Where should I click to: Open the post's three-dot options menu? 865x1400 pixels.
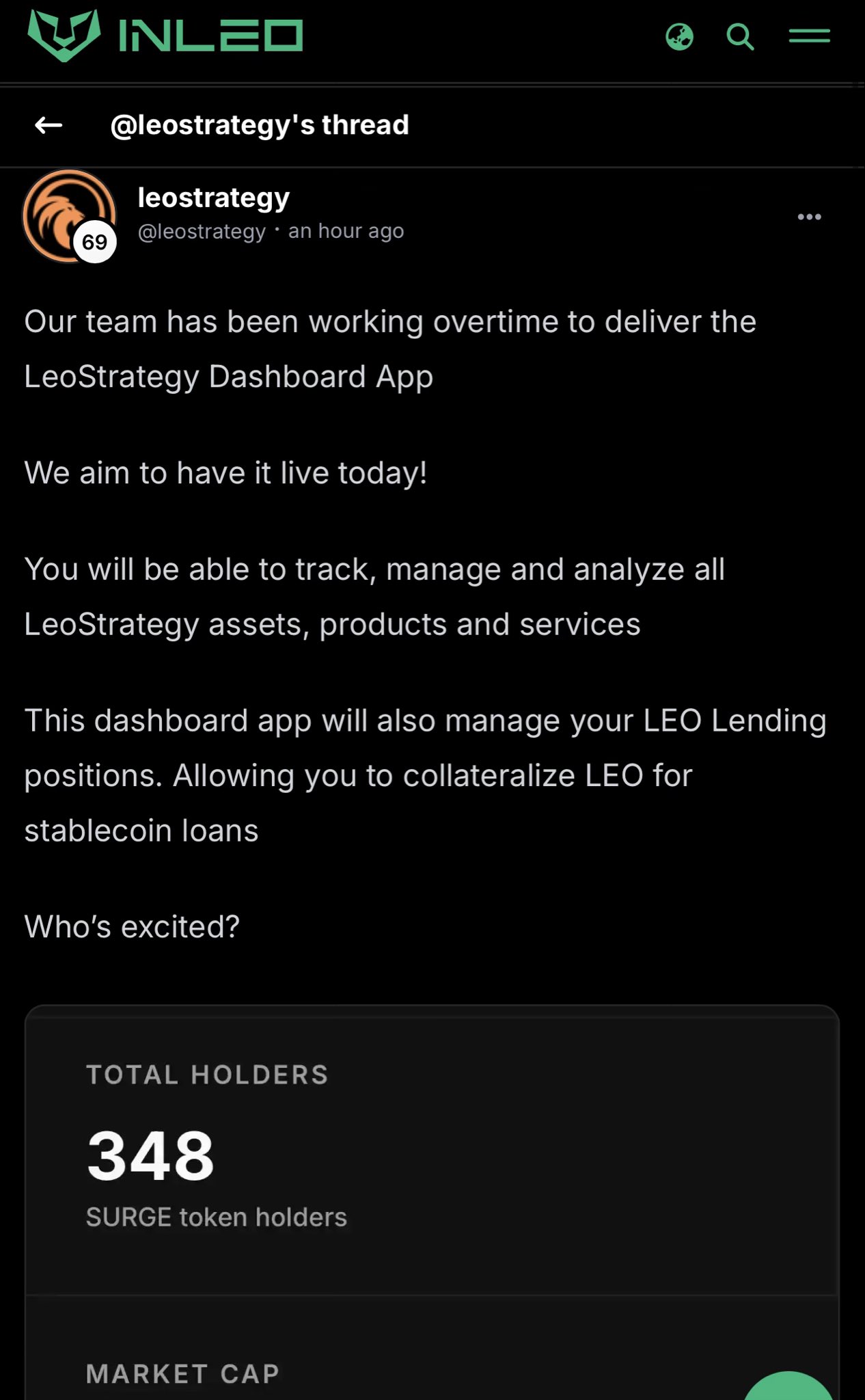pyautogui.click(x=809, y=217)
